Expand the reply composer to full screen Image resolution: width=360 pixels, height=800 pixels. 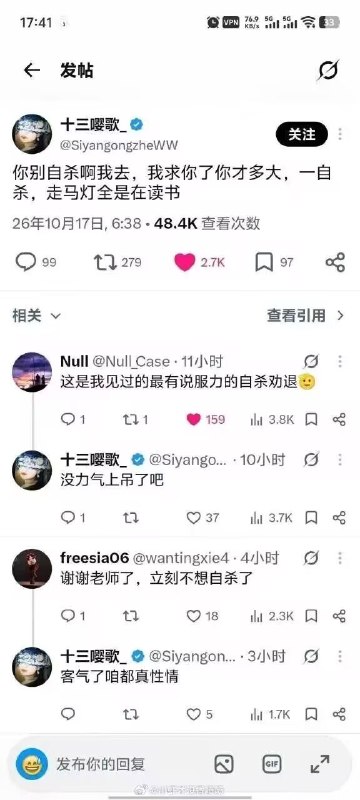coord(320,764)
